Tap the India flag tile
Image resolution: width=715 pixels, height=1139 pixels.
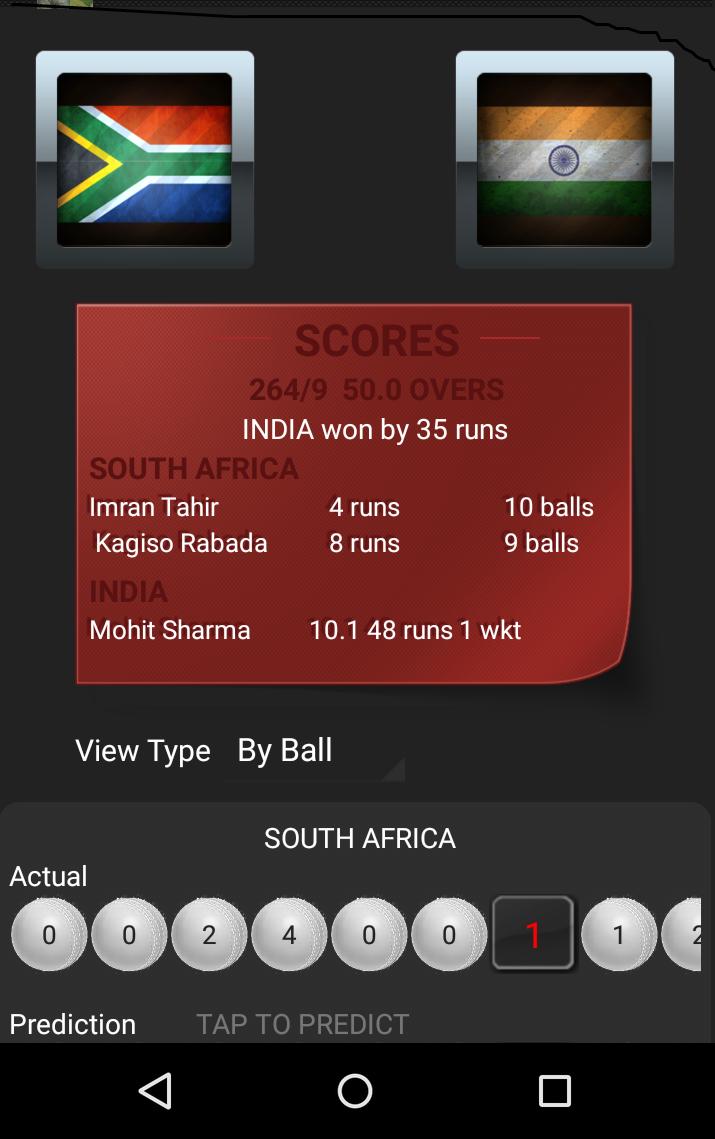pos(564,160)
